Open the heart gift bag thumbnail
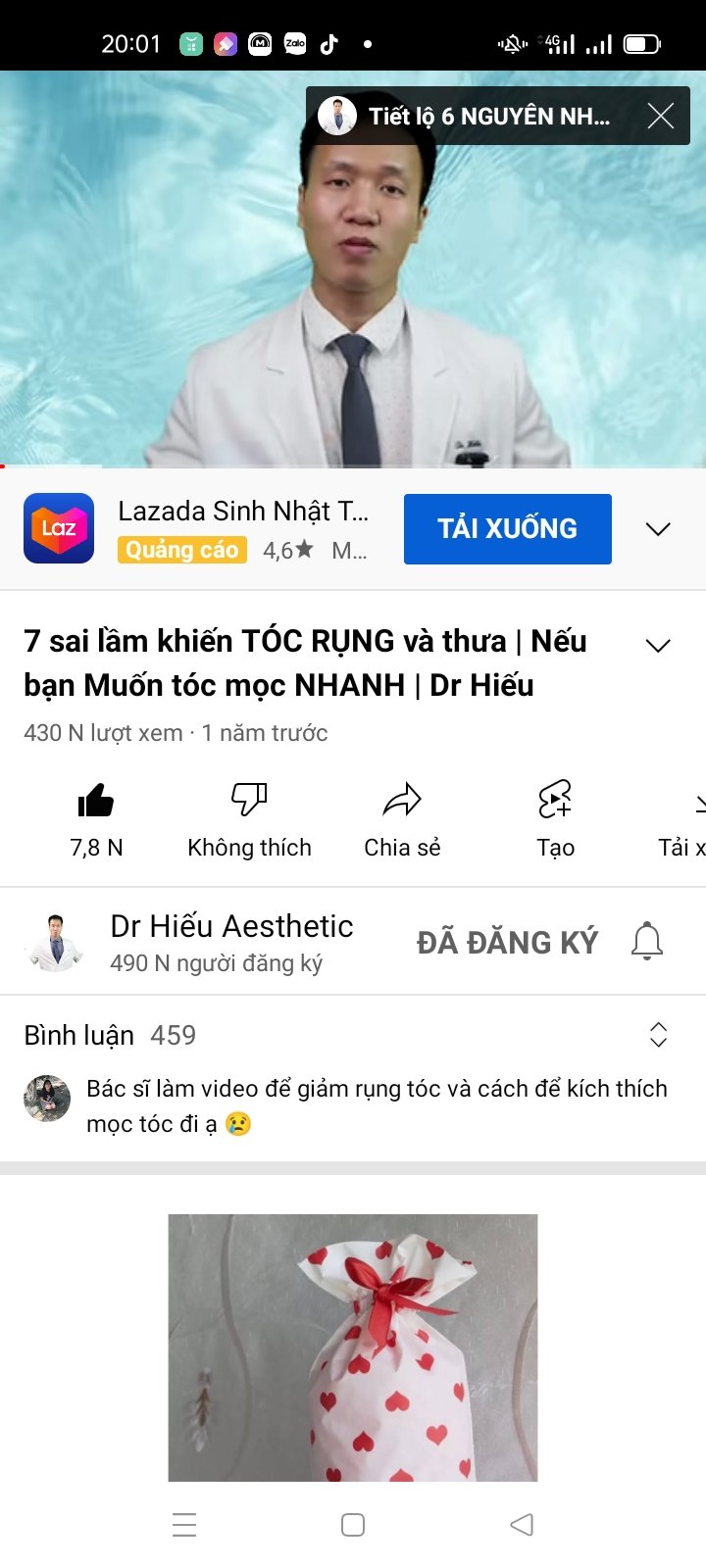Viewport: 706px width, 1568px height. click(x=353, y=1347)
